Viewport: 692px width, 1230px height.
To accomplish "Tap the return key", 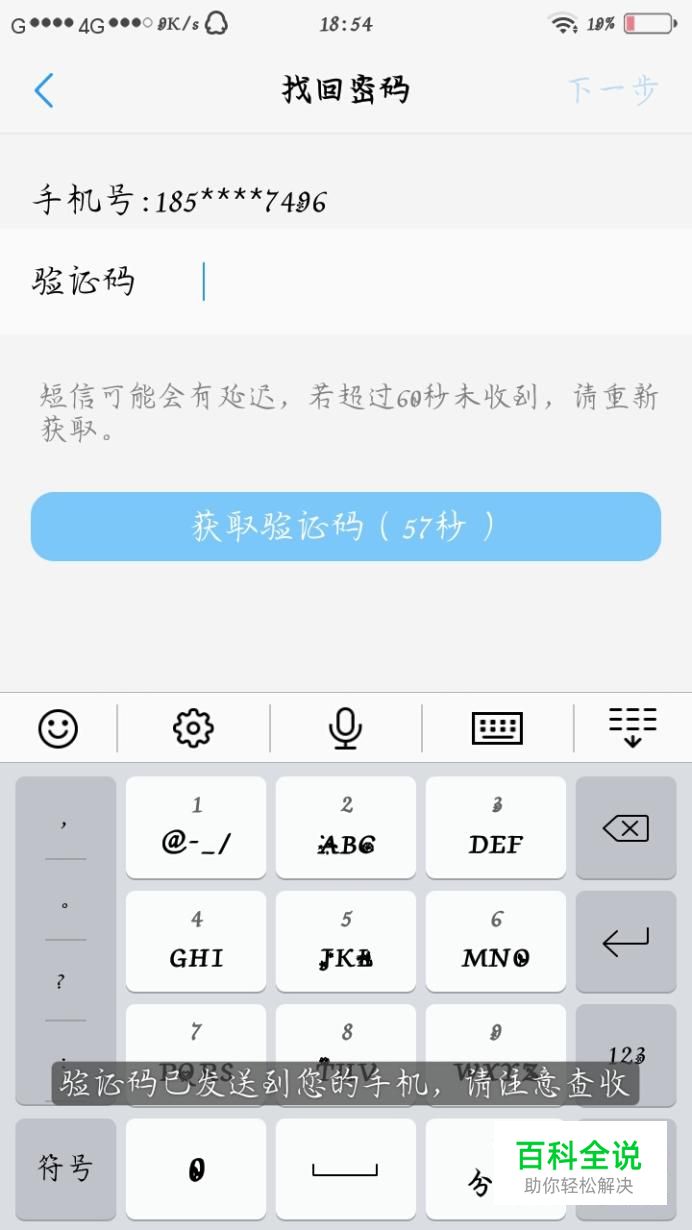I will (x=626, y=942).
